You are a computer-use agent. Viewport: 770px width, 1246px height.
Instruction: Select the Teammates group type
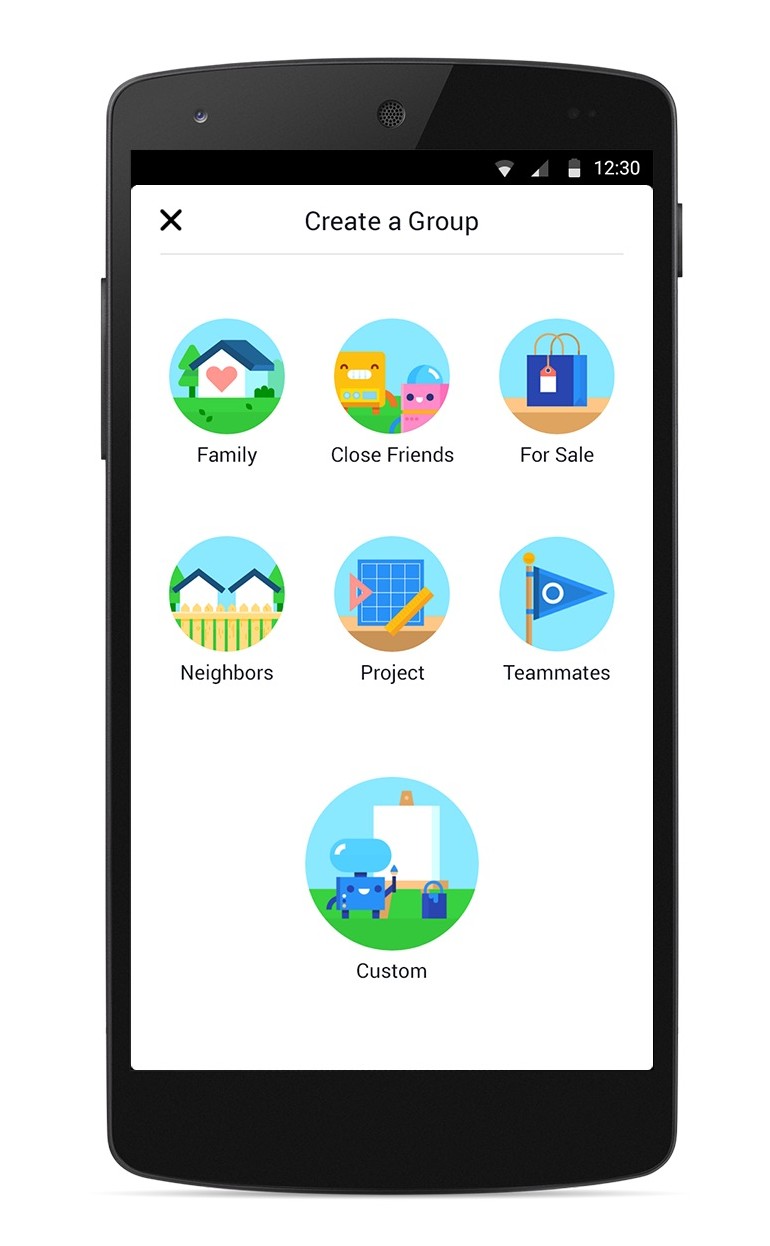point(557,594)
